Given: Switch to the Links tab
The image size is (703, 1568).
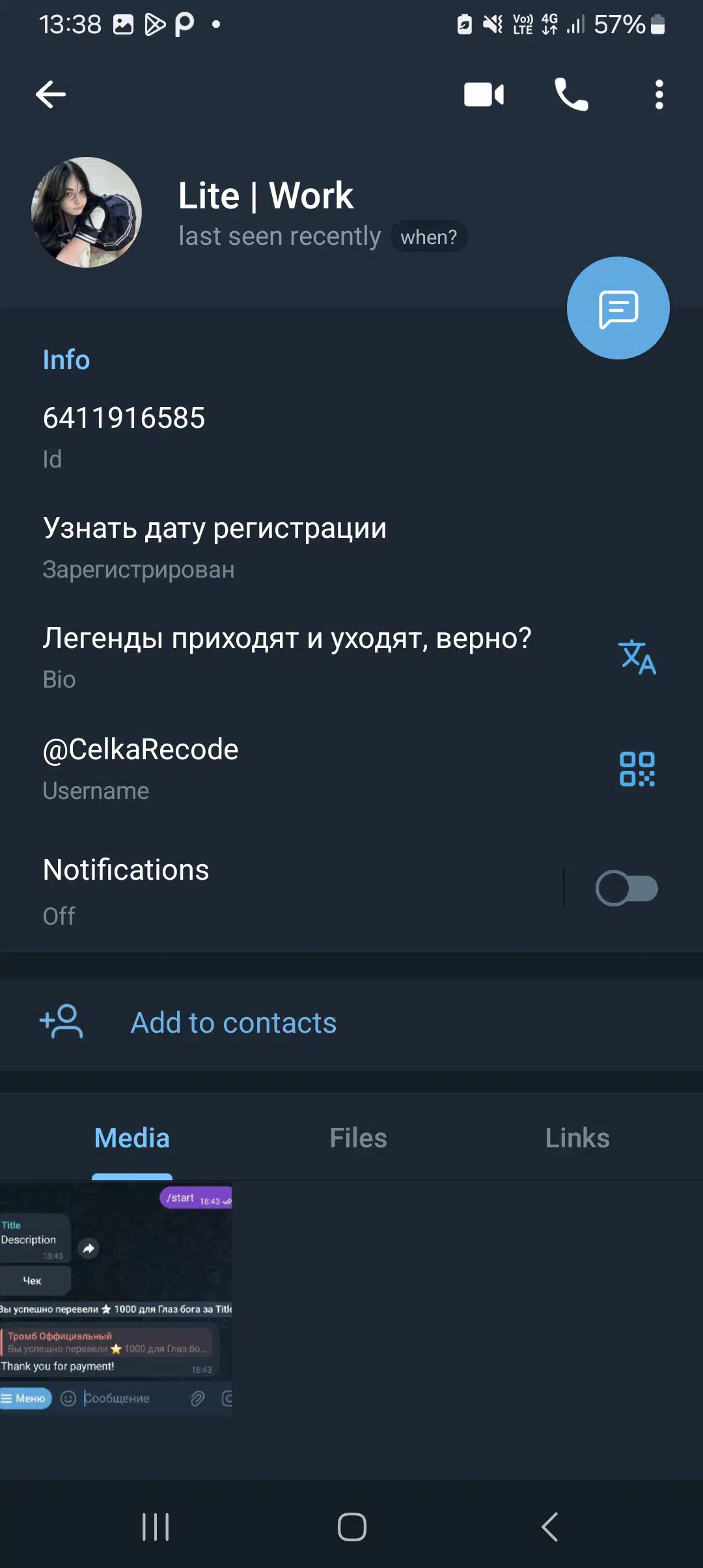Looking at the screenshot, I should point(577,1138).
